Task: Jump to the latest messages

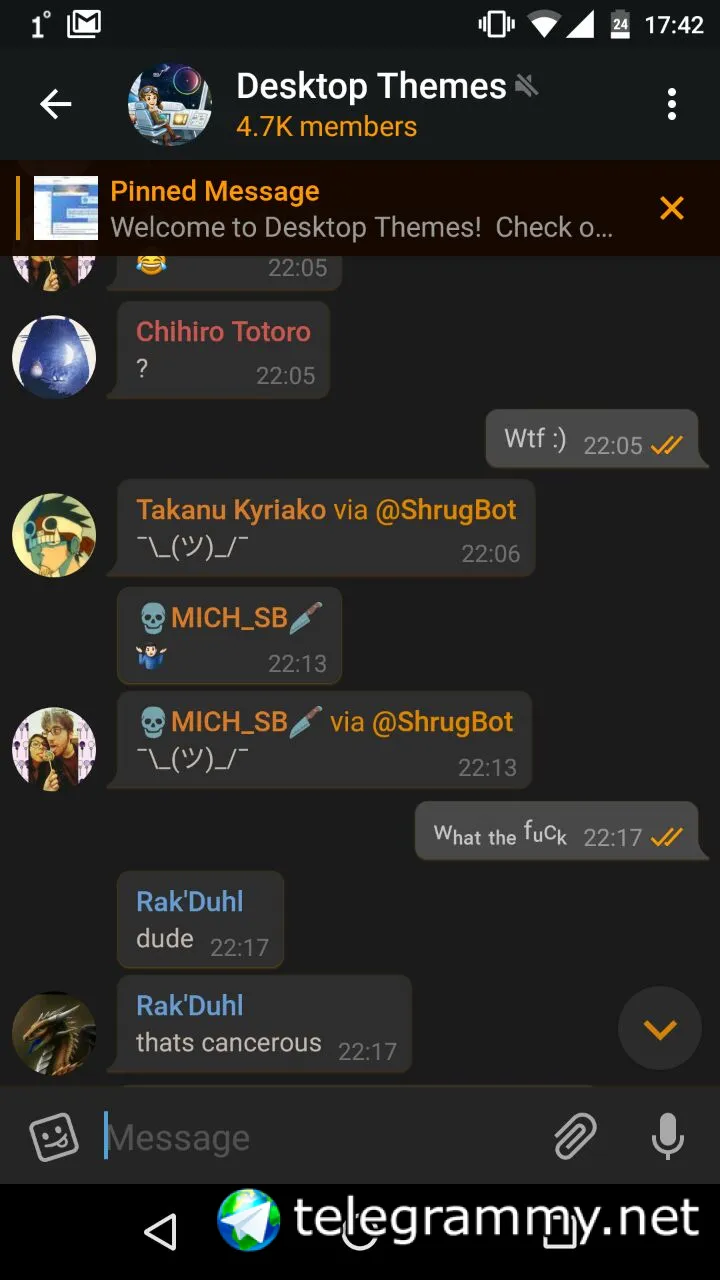Action: (x=660, y=1028)
